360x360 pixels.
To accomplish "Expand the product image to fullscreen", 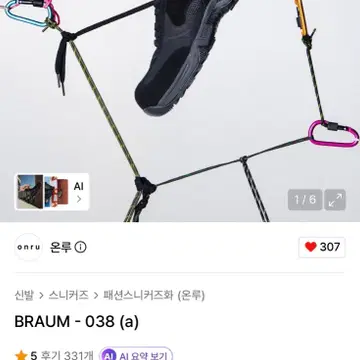I will 335,200.
